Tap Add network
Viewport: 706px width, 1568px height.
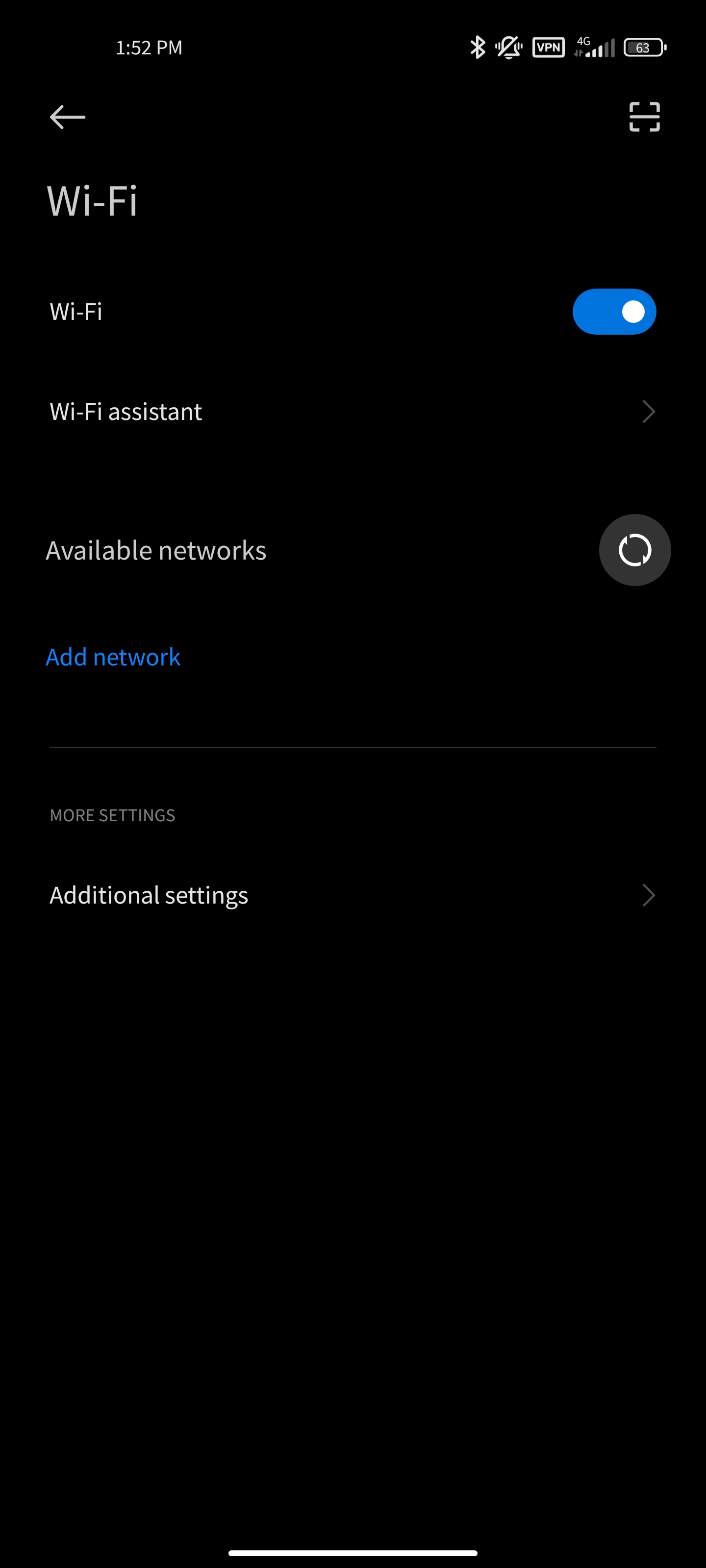[113, 658]
